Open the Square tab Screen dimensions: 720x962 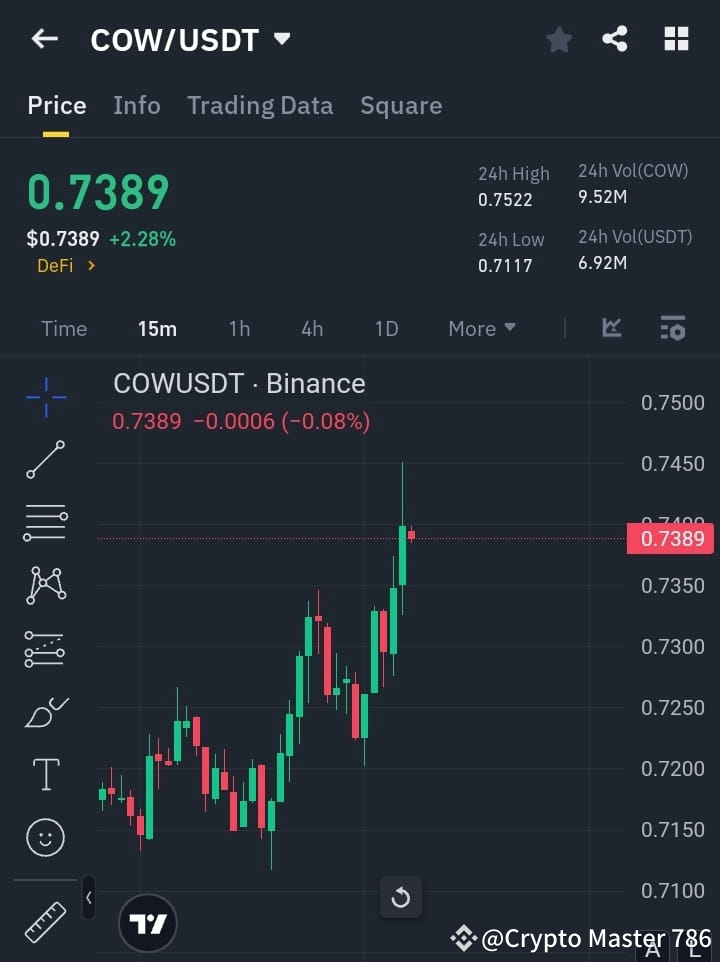400,105
